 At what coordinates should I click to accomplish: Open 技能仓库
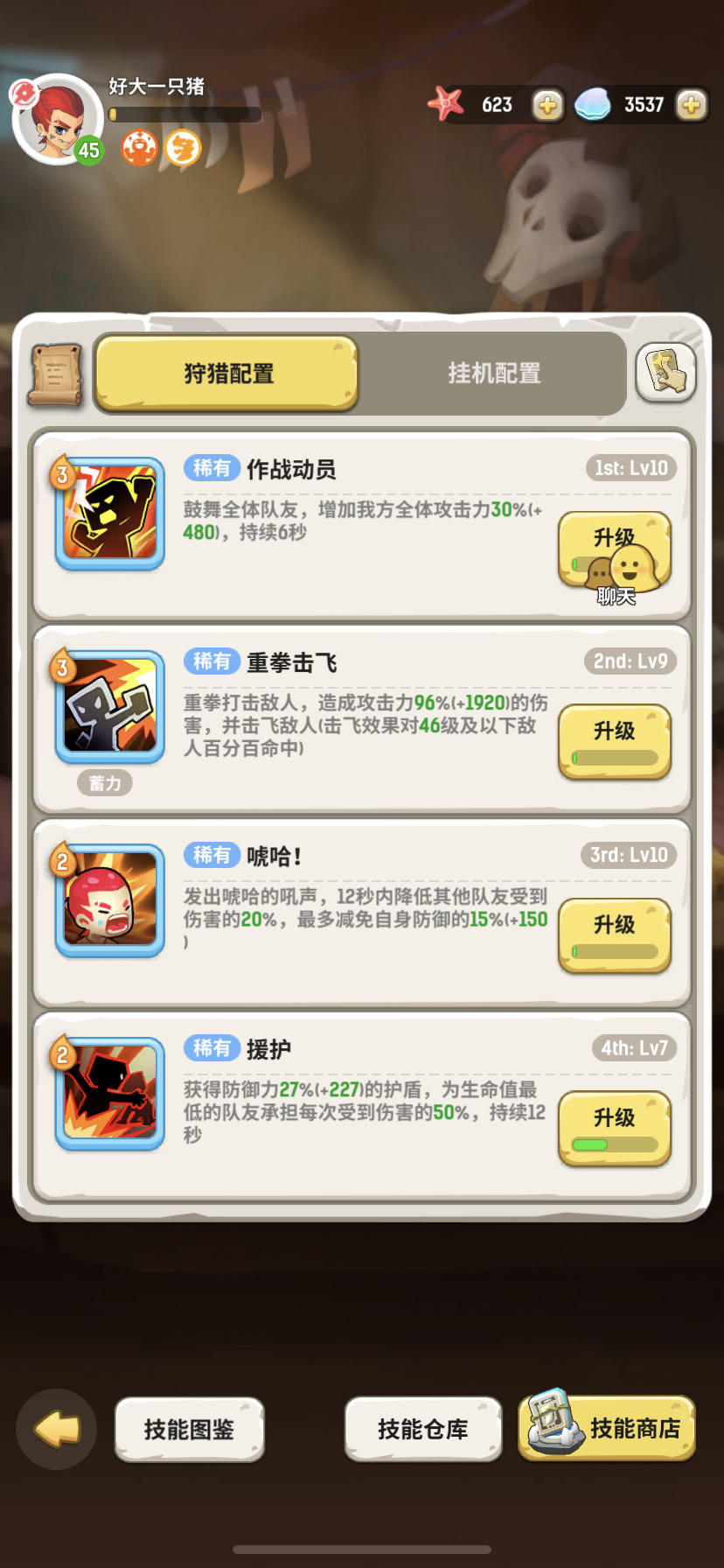[423, 1429]
